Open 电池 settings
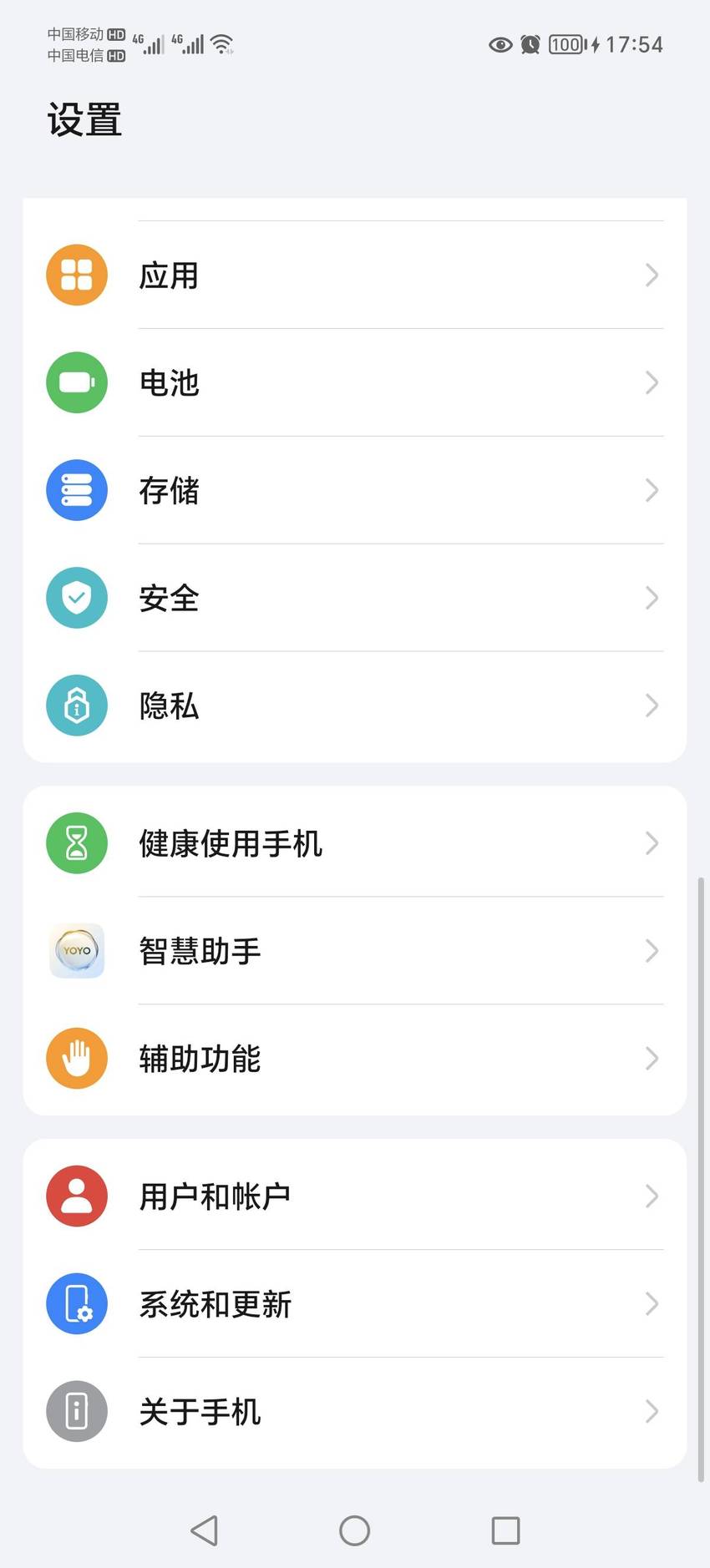The image size is (710, 1568). (x=355, y=382)
